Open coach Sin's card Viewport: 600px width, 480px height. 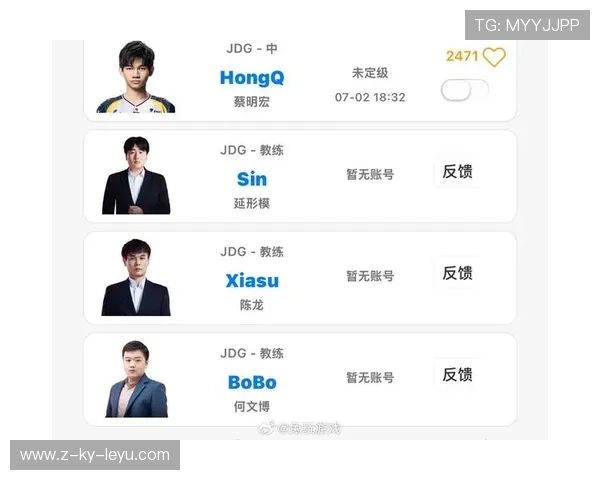(x=252, y=179)
